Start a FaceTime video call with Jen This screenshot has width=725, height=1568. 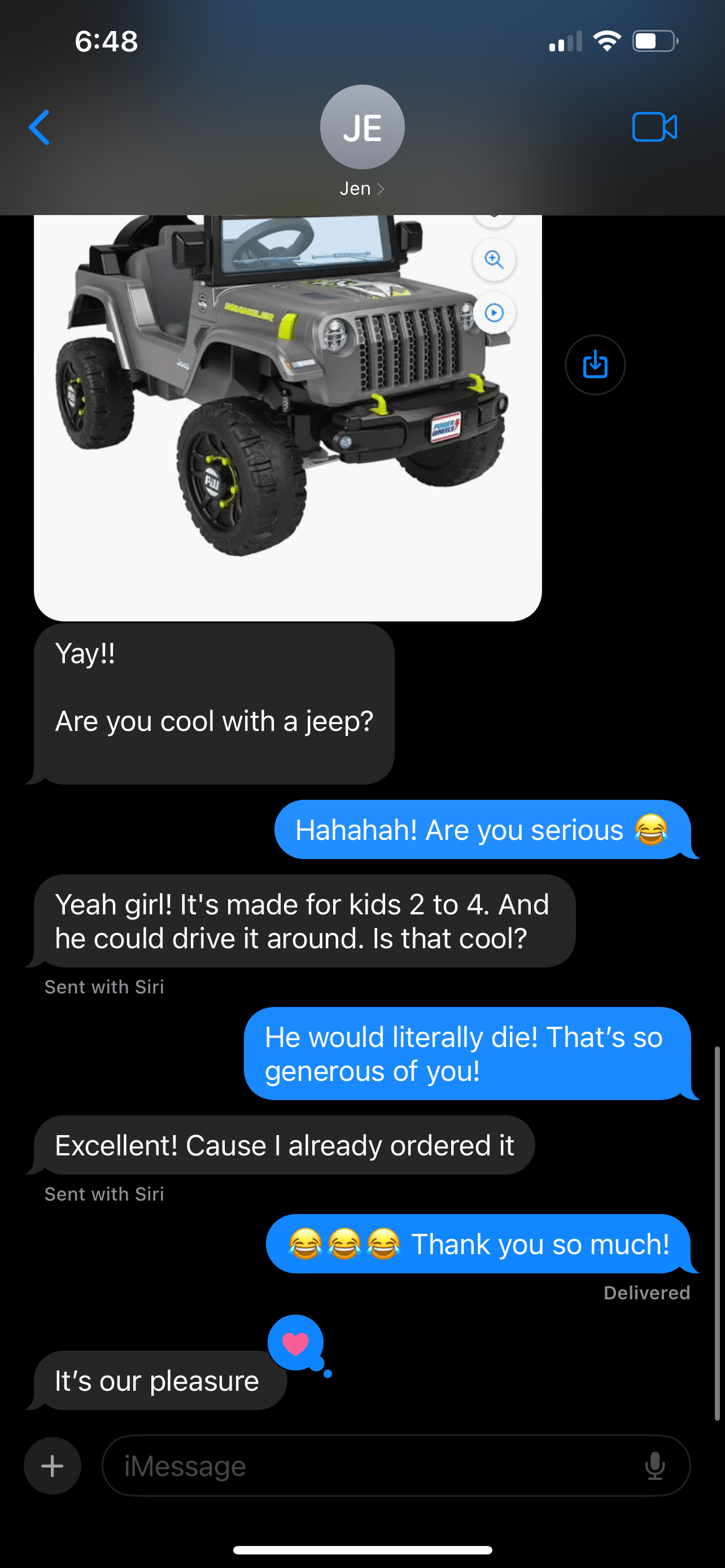pyautogui.click(x=654, y=127)
